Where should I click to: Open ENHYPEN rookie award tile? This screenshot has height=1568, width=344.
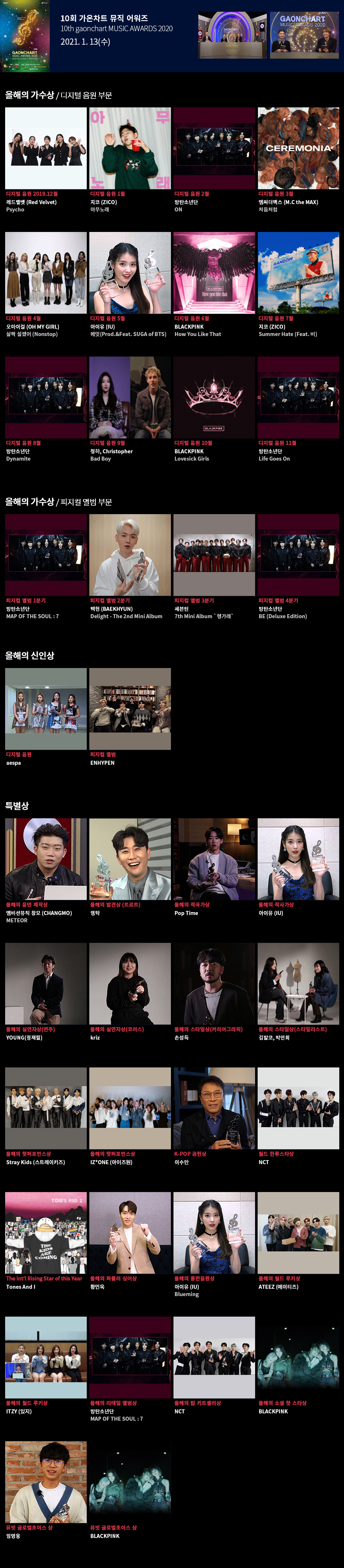[x=130, y=709]
